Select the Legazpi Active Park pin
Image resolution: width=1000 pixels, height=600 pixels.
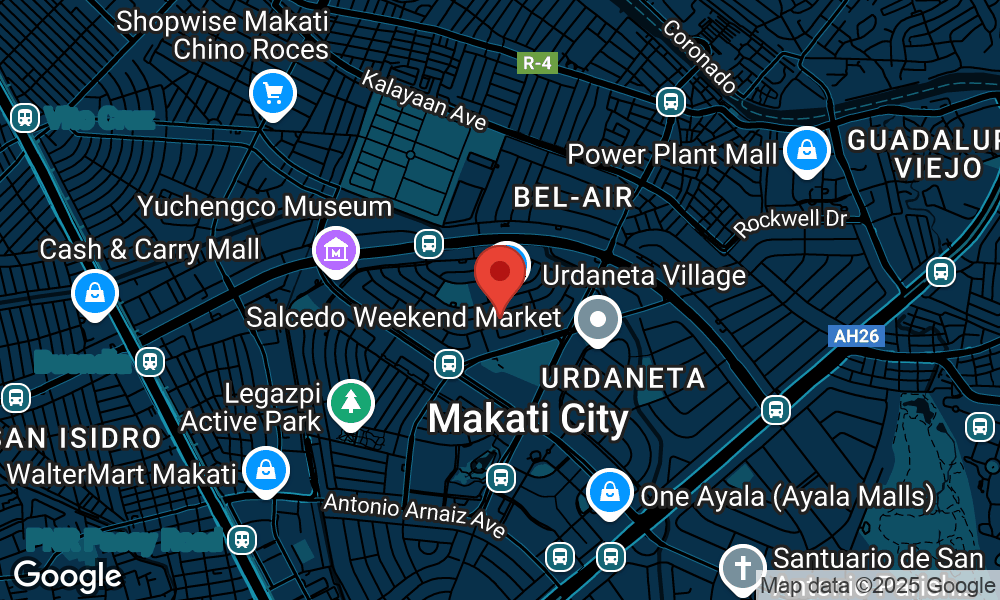(351, 403)
